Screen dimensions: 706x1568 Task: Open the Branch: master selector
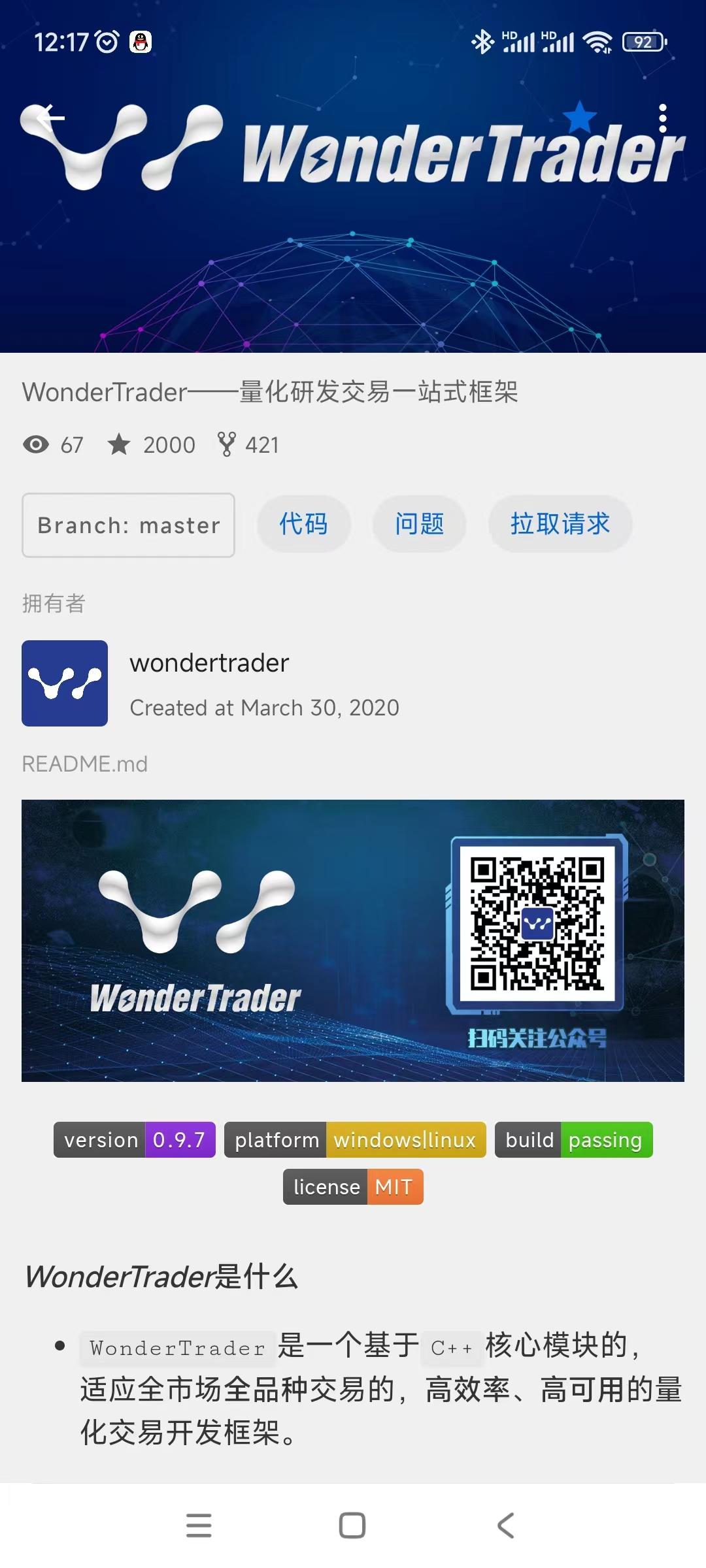128,525
